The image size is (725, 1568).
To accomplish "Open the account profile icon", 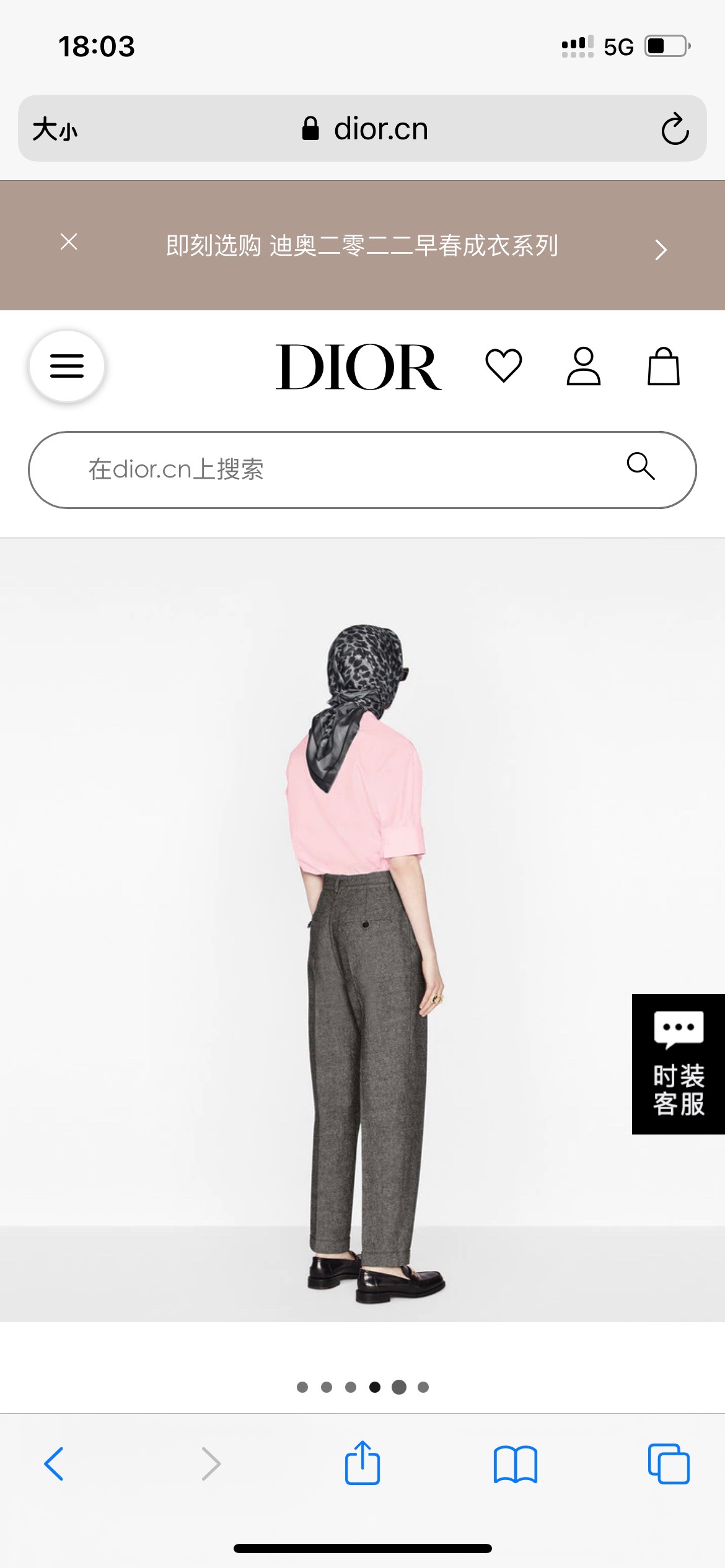I will pos(583,367).
